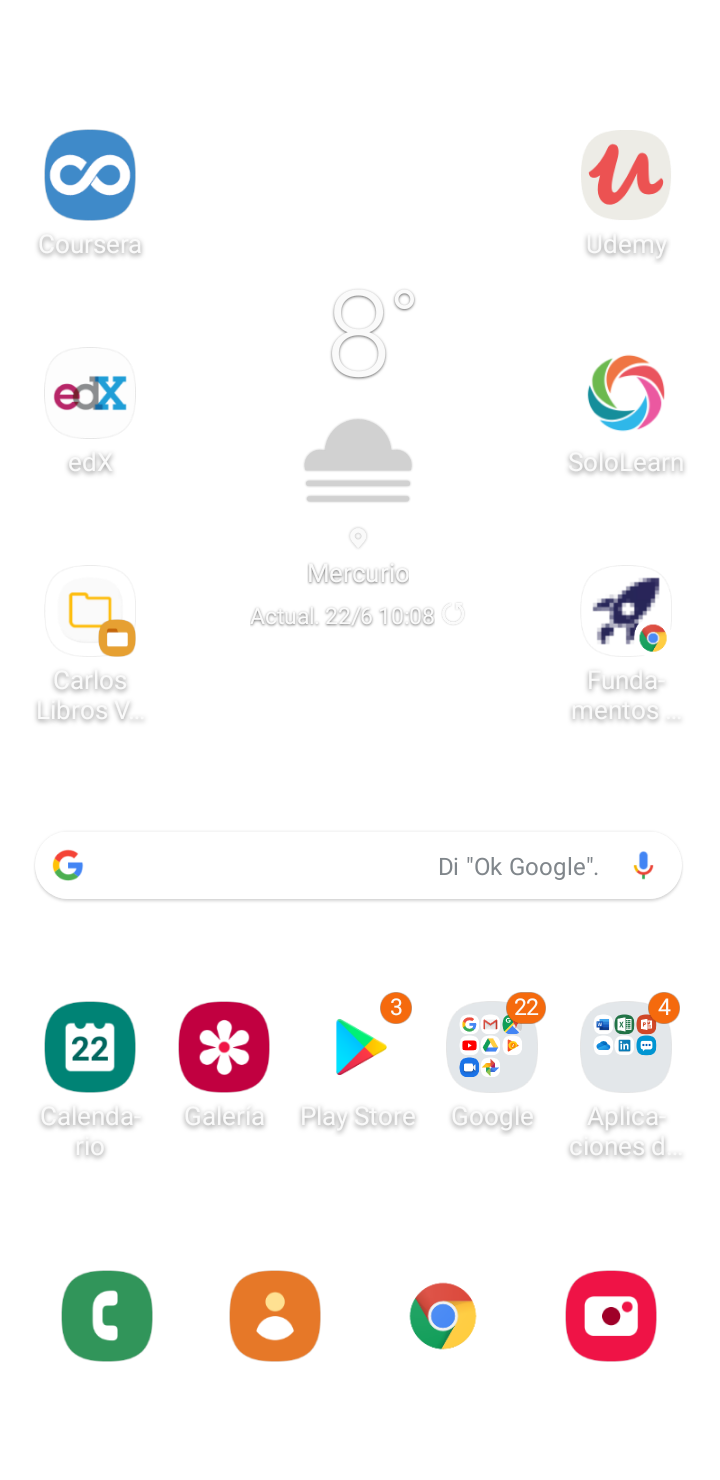
Task: Open the Camera app
Action: (x=611, y=1316)
